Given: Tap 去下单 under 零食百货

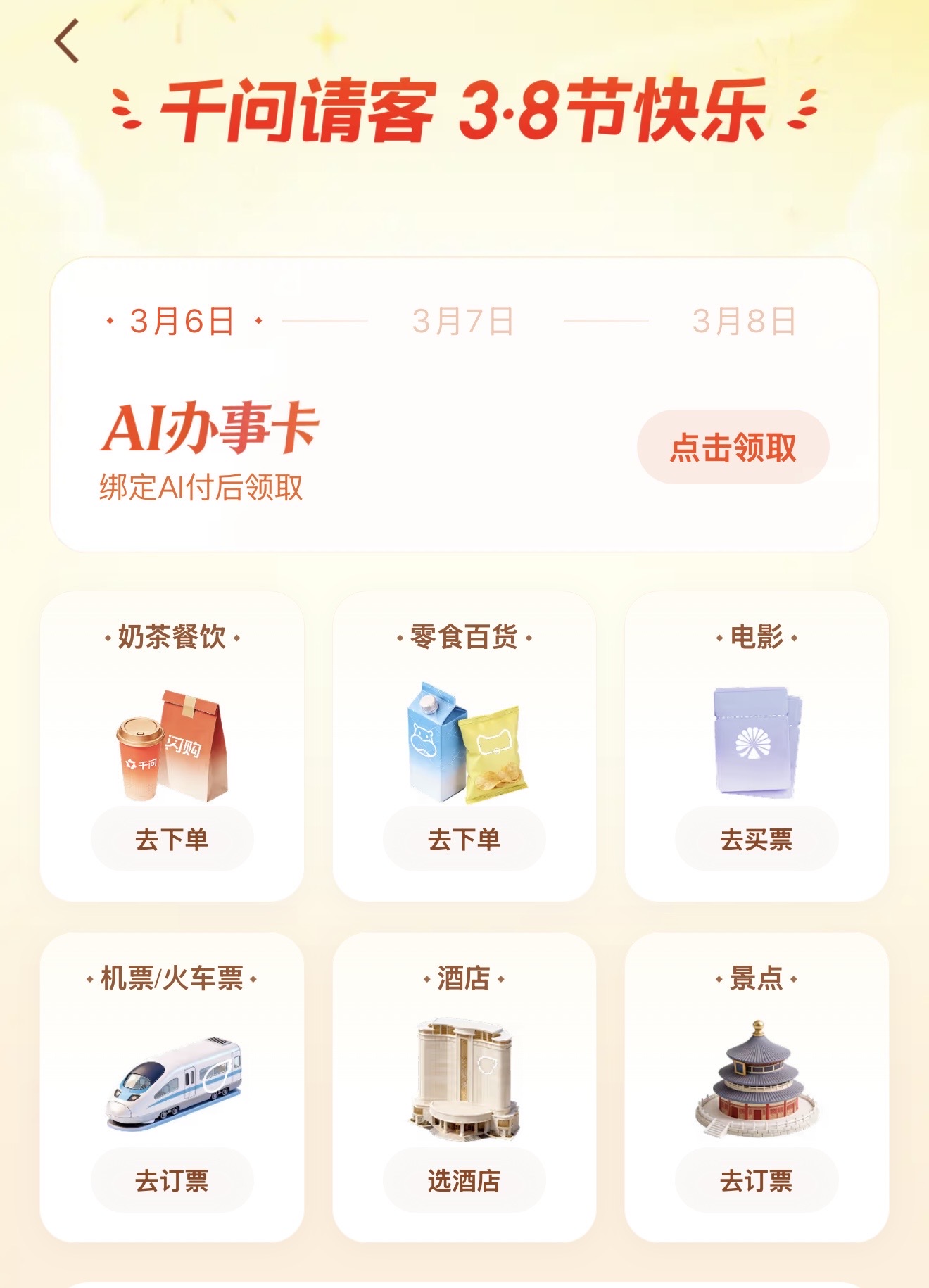Looking at the screenshot, I should [x=464, y=839].
